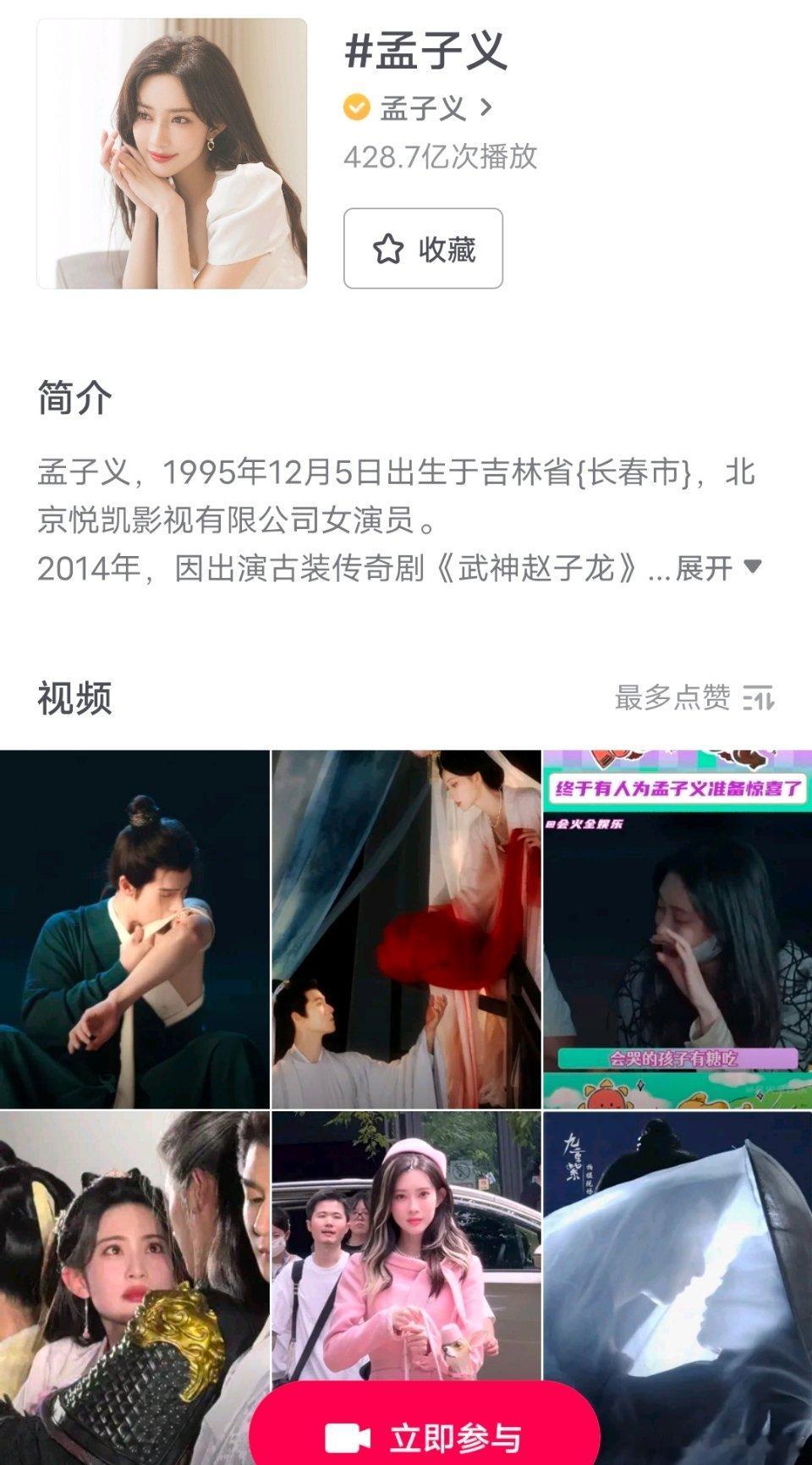Open the video of woman in pink hat
The image size is (812, 1465).
coord(406,1244)
